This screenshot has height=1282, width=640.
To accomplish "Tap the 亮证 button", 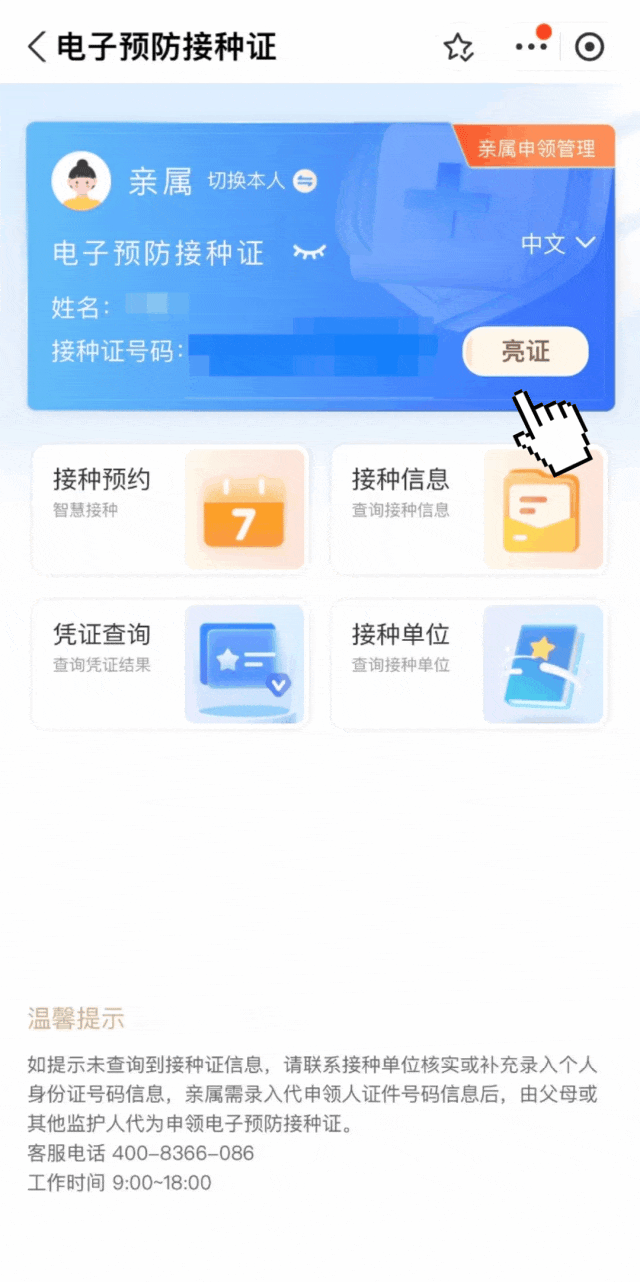I will (x=525, y=351).
